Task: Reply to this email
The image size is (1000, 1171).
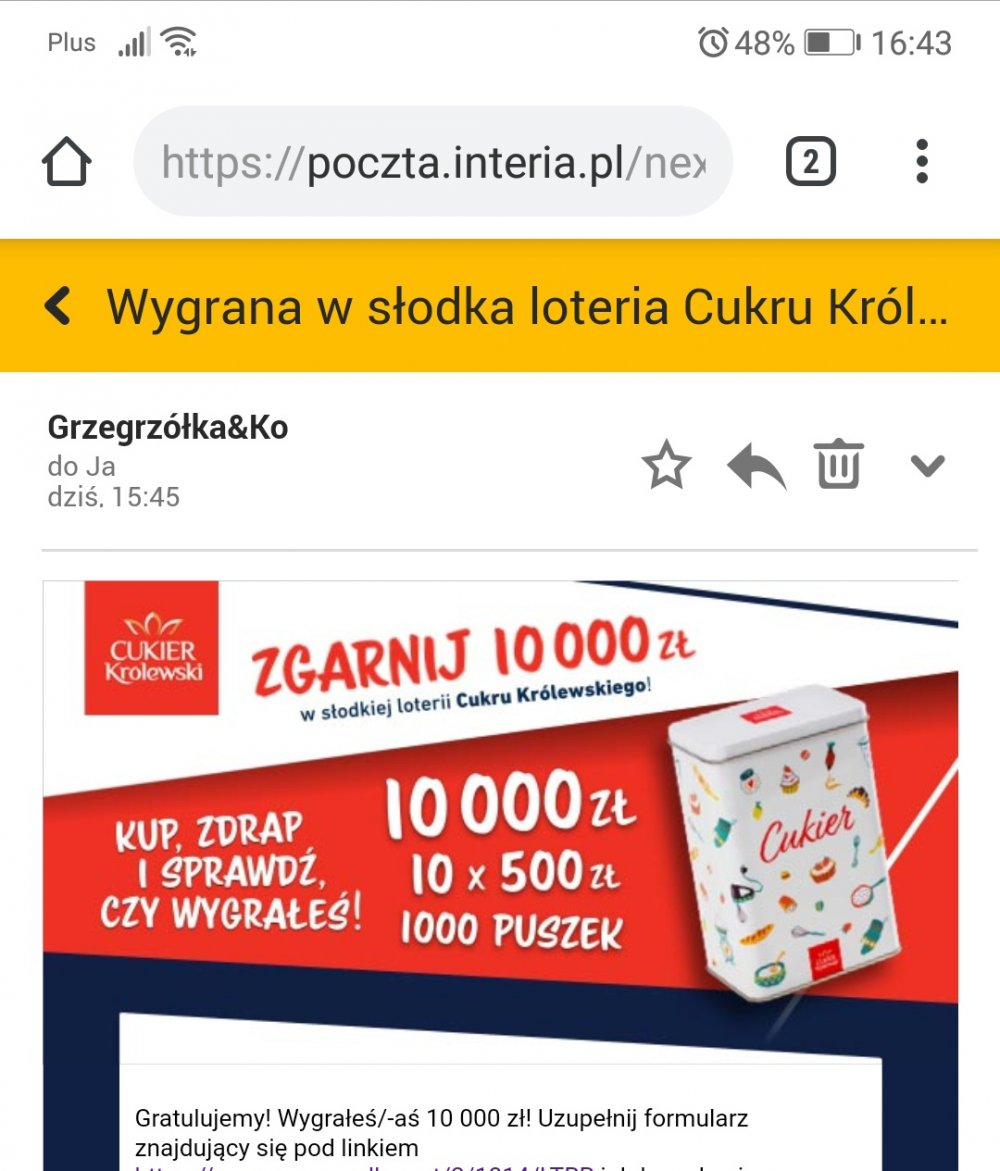Action: [755, 465]
